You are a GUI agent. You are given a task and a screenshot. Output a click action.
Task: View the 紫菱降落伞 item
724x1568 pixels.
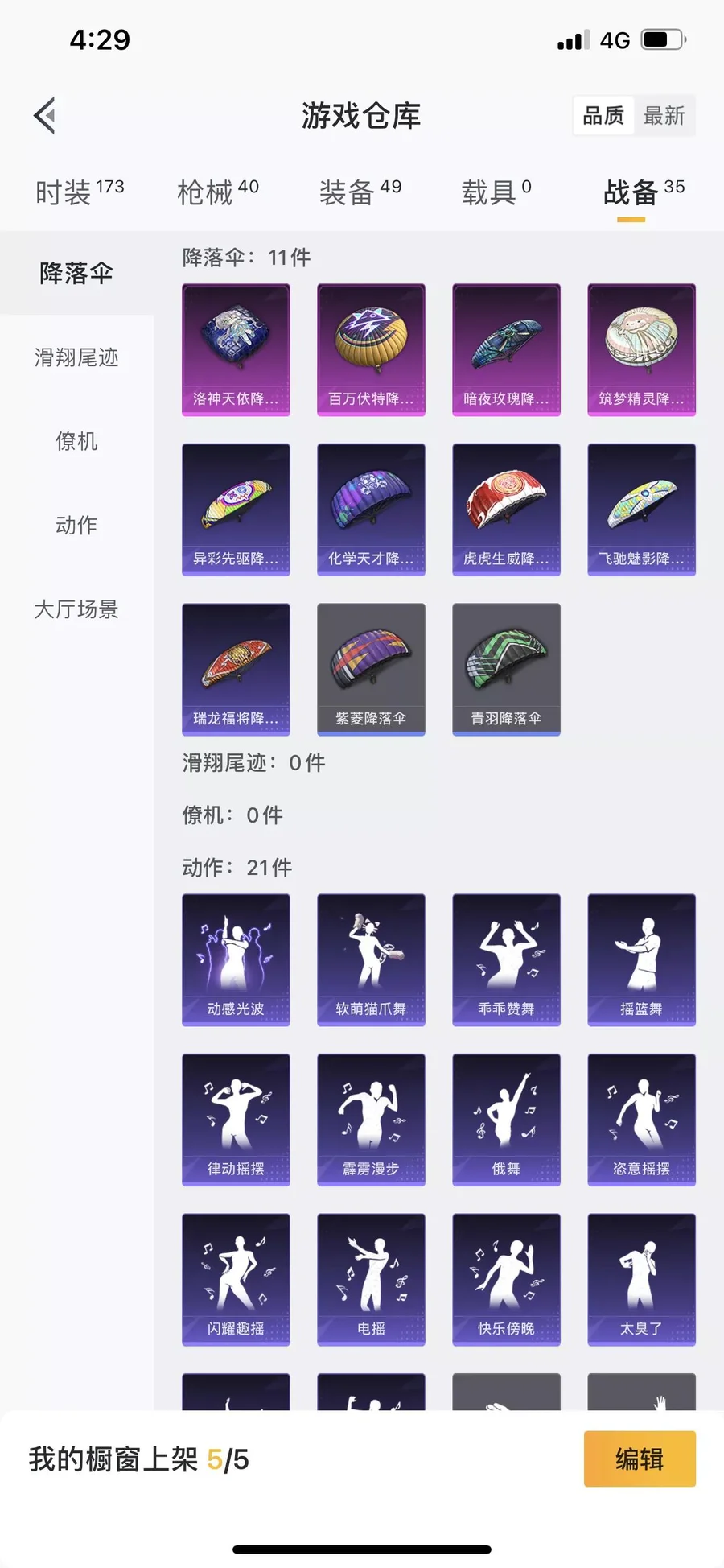[371, 669]
